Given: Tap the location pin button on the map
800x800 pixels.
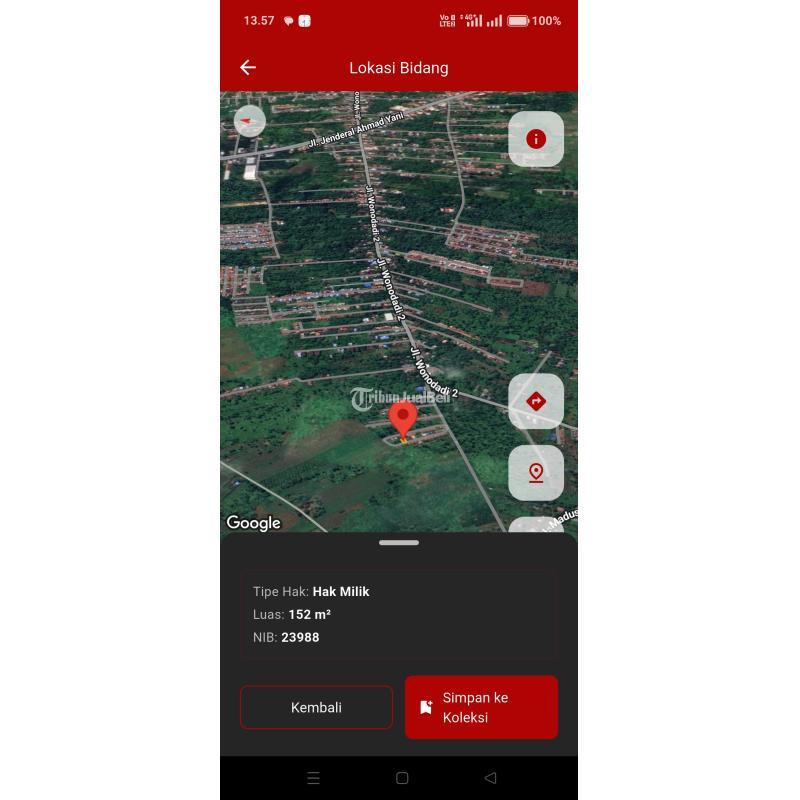Looking at the screenshot, I should click(536, 473).
